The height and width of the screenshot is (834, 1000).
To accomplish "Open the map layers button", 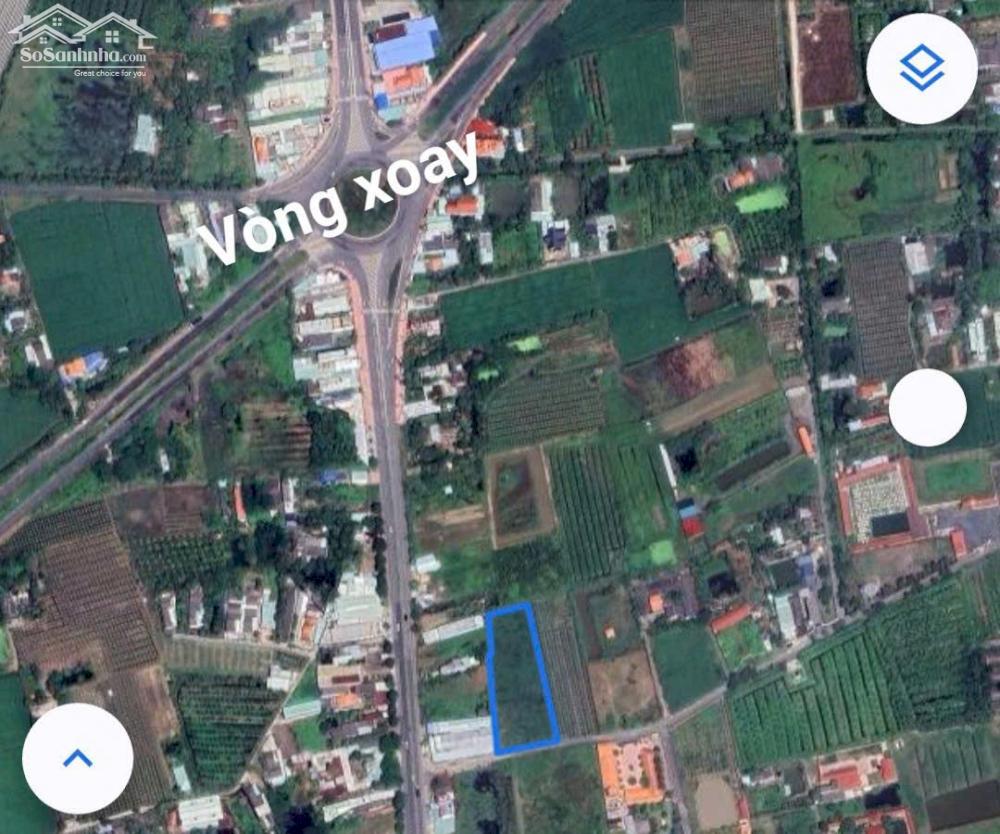I will 921,69.
